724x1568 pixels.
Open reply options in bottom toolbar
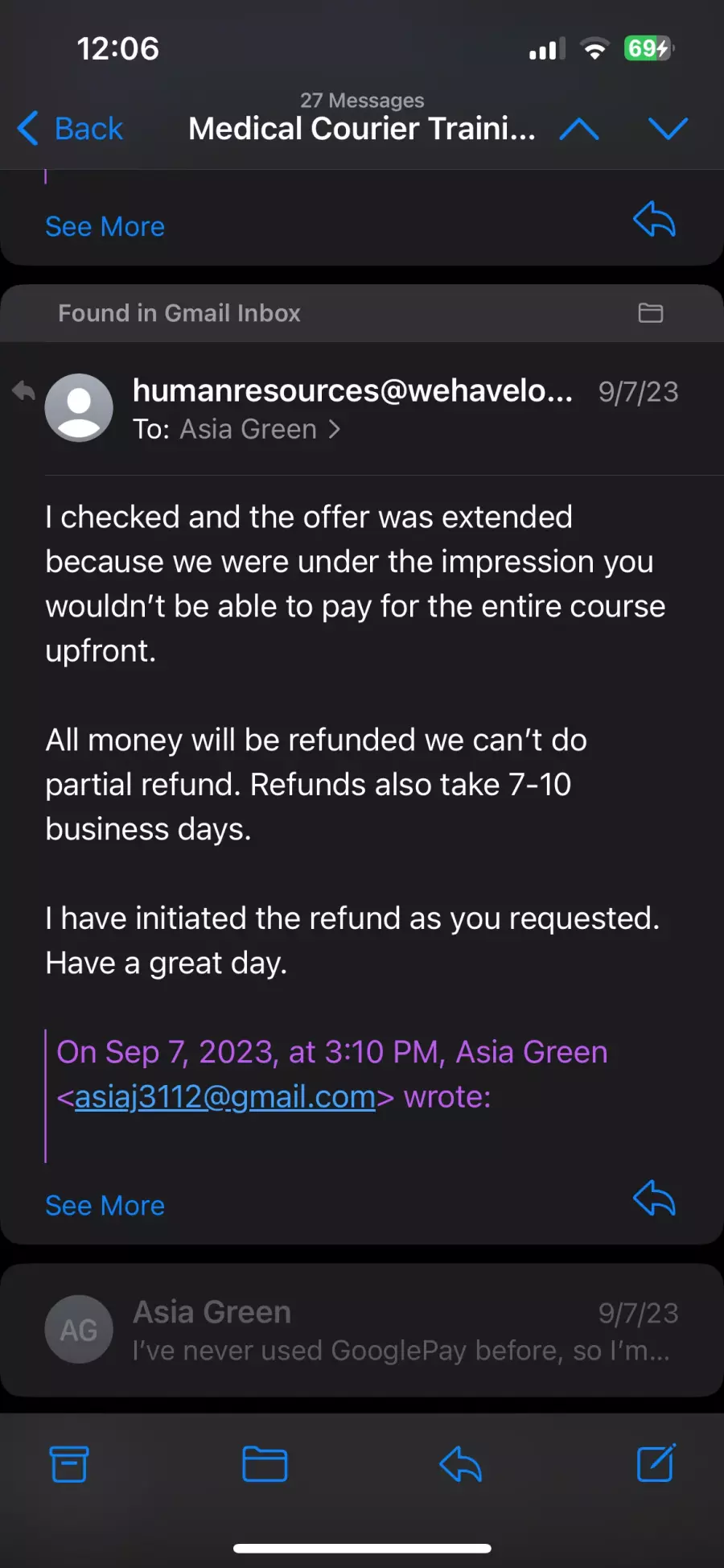[460, 1464]
